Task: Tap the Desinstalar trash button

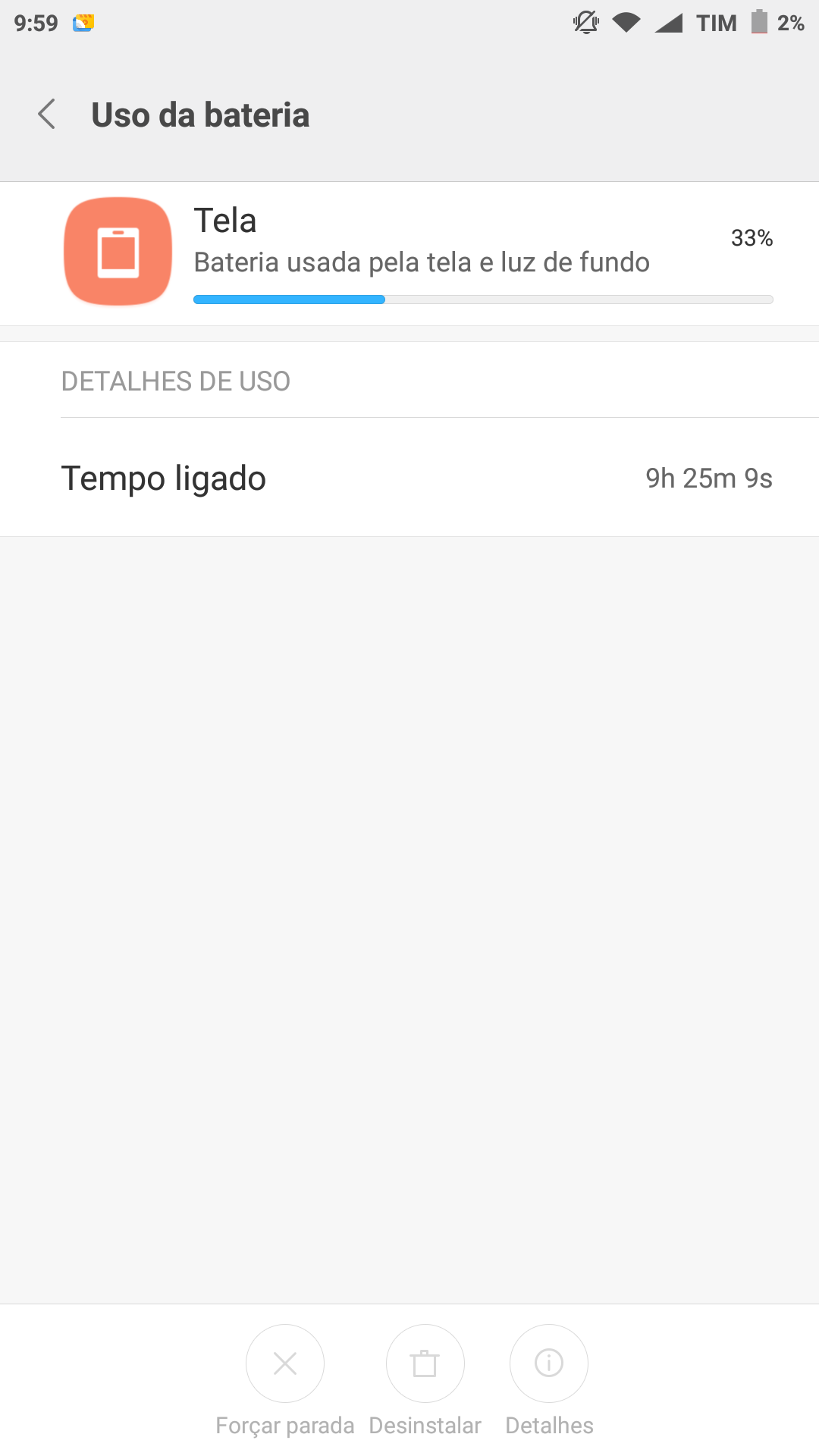Action: 425,1363
